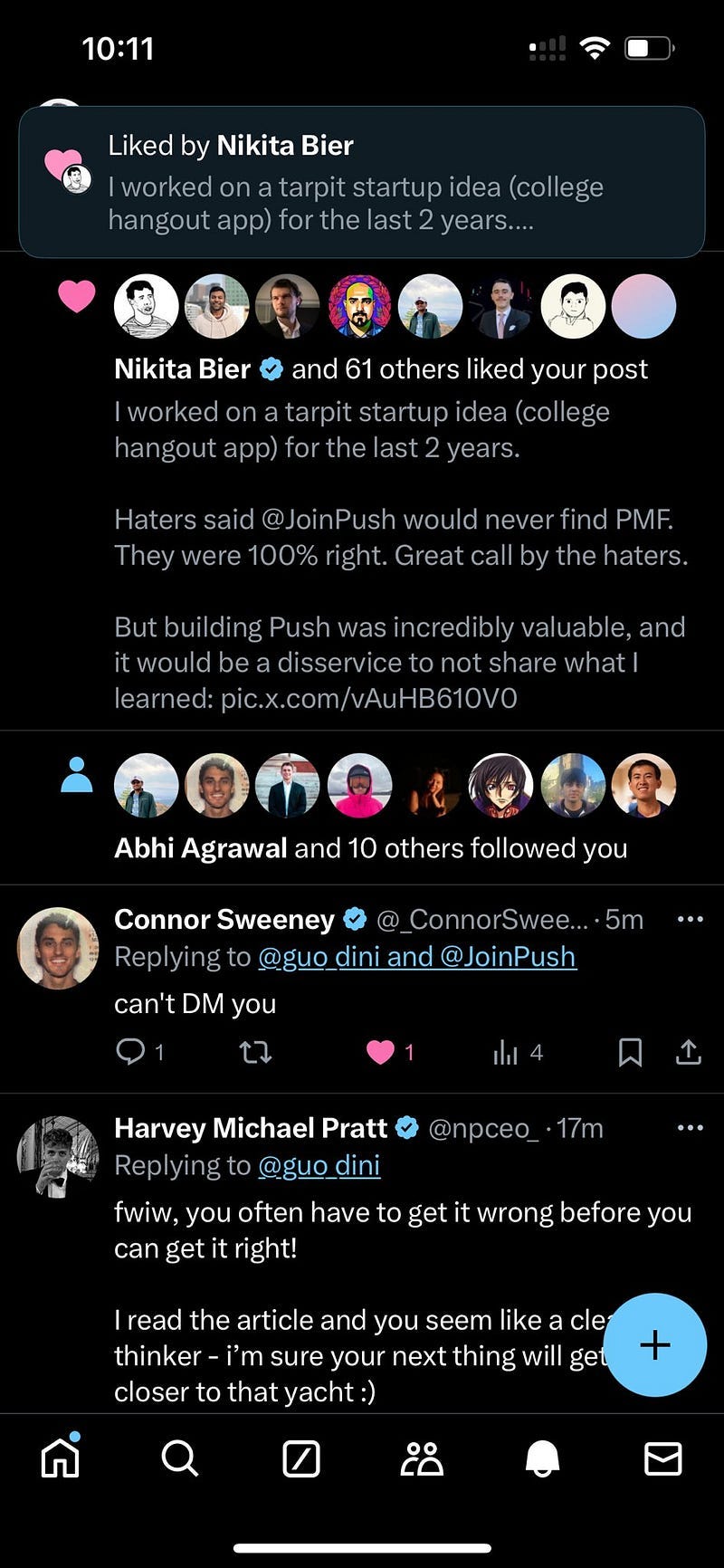The image size is (724, 1568).
Task: Open the Communities tab
Action: pos(422,1458)
